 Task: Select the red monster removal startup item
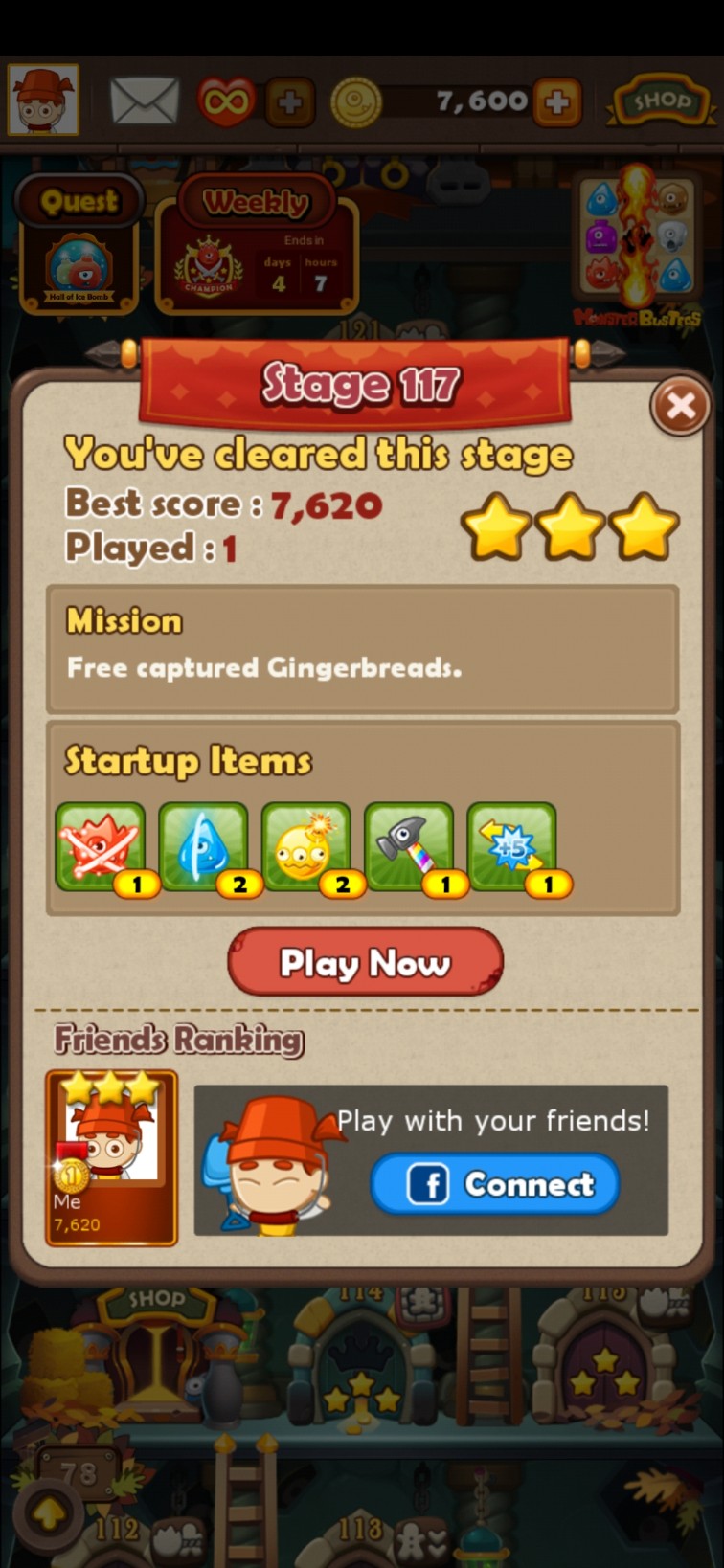pyautogui.click(x=101, y=848)
